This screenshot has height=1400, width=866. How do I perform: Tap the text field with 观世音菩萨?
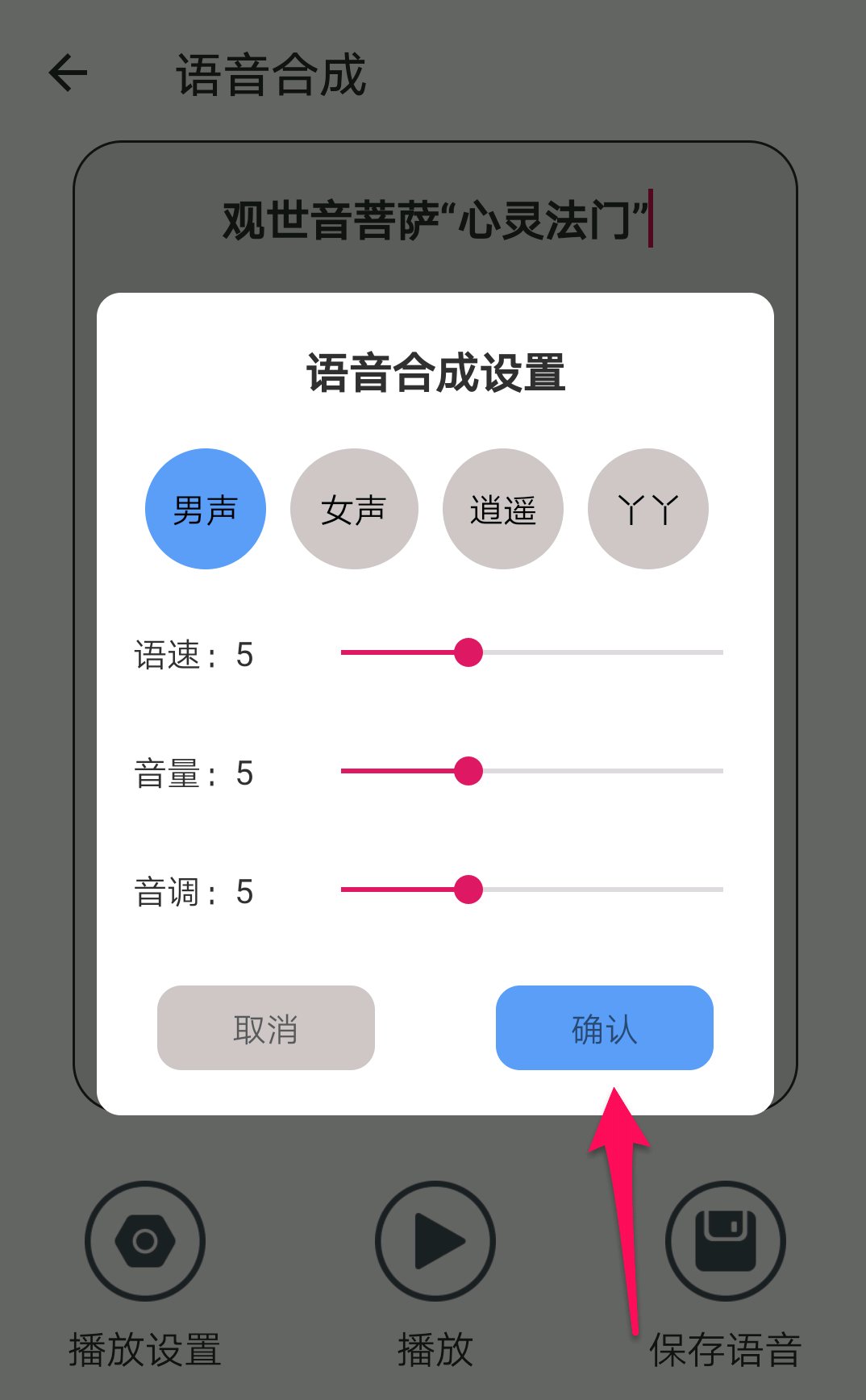coord(435,219)
